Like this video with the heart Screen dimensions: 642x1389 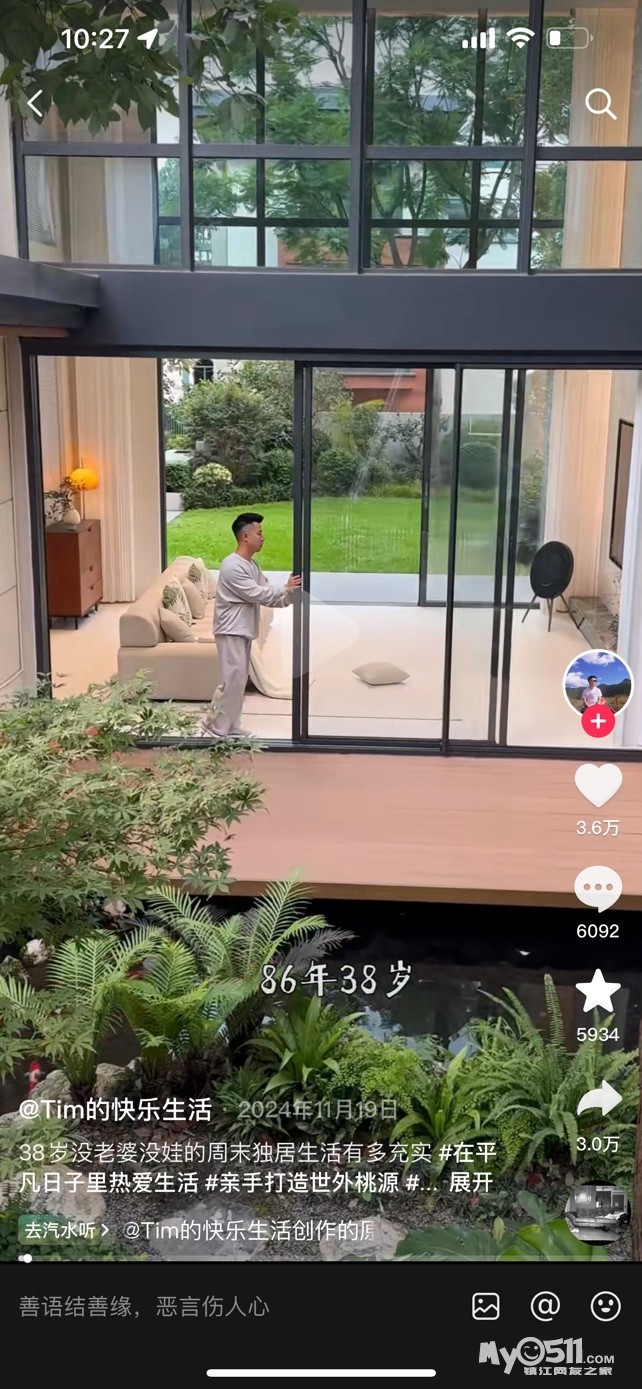pyautogui.click(x=598, y=785)
